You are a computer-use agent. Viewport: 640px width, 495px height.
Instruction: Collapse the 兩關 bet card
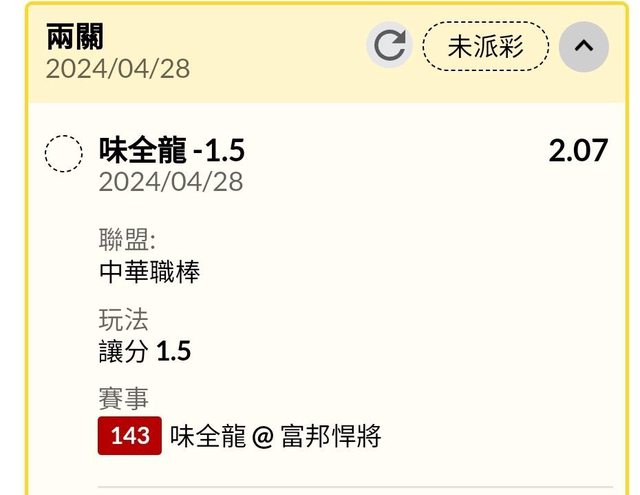tap(584, 47)
